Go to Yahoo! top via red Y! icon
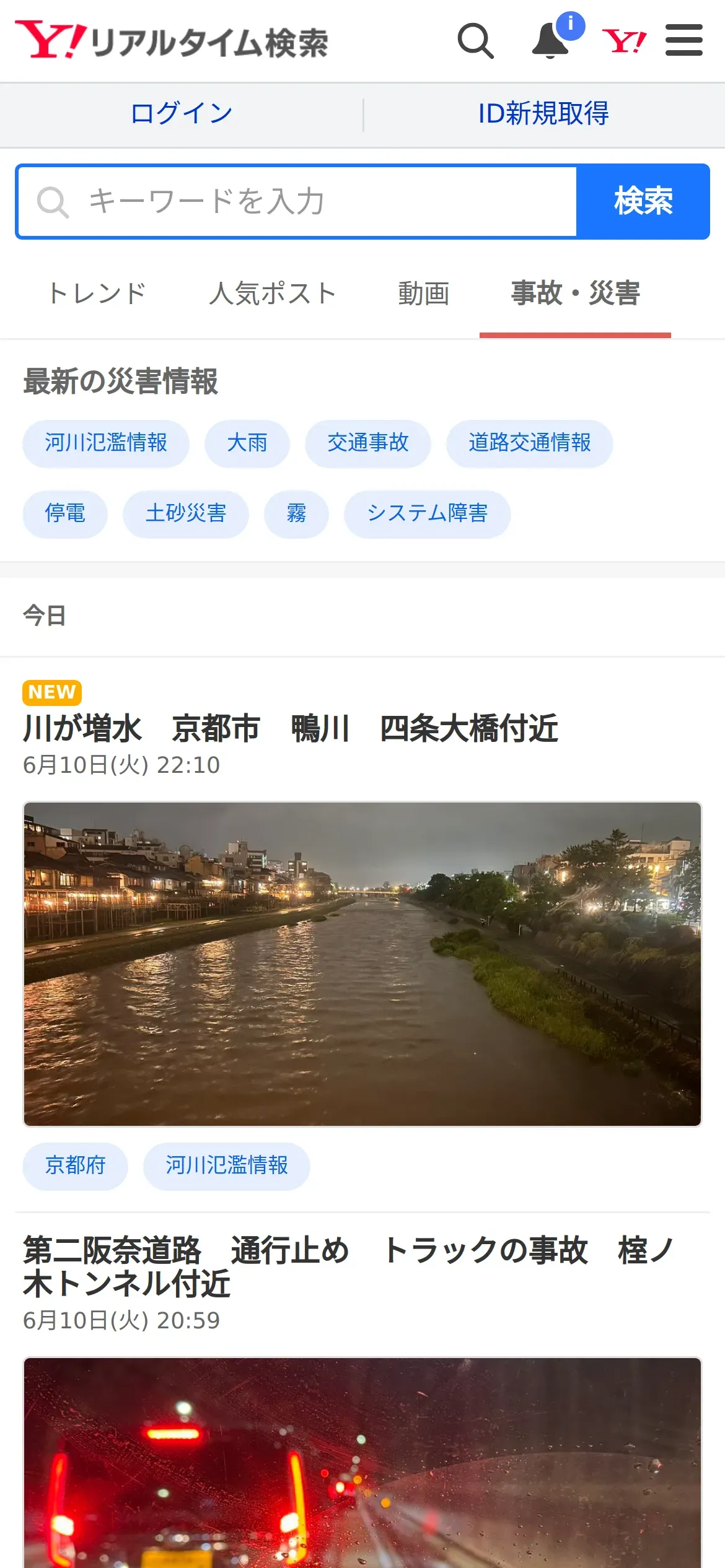 624,41
